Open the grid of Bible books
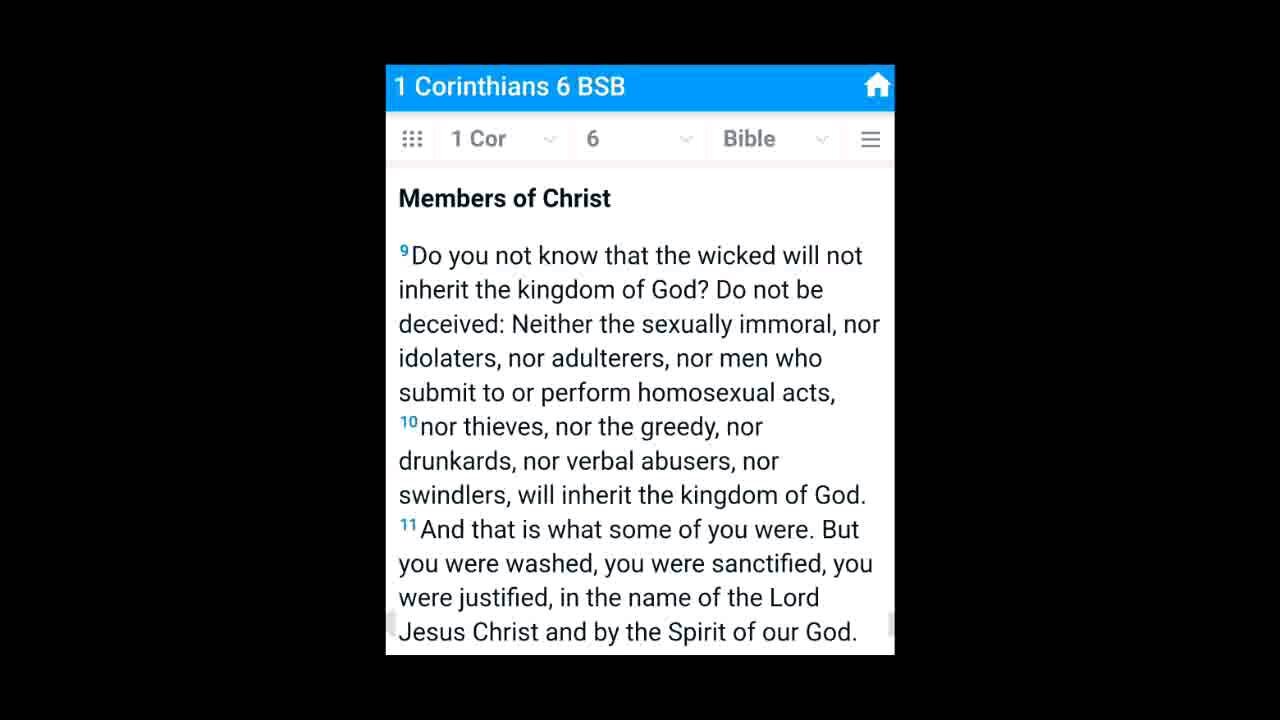This screenshot has height=720, width=1280. click(x=412, y=139)
